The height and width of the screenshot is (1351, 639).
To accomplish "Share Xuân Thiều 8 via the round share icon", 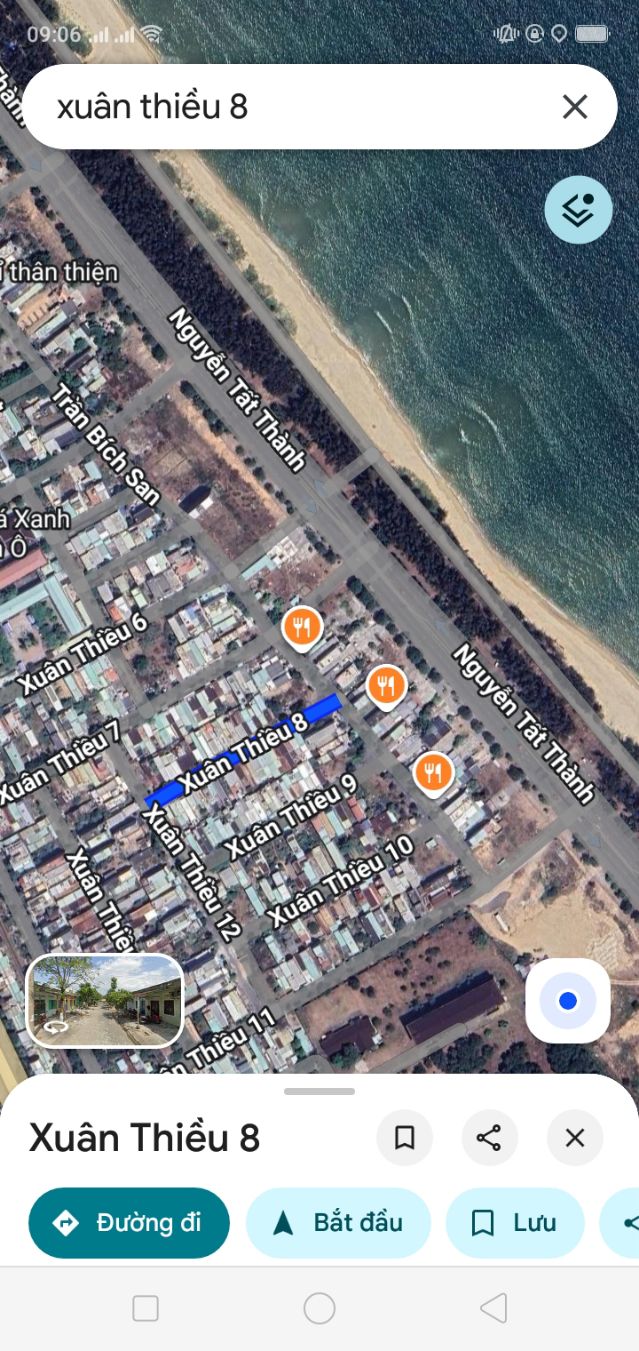I will [x=490, y=1138].
